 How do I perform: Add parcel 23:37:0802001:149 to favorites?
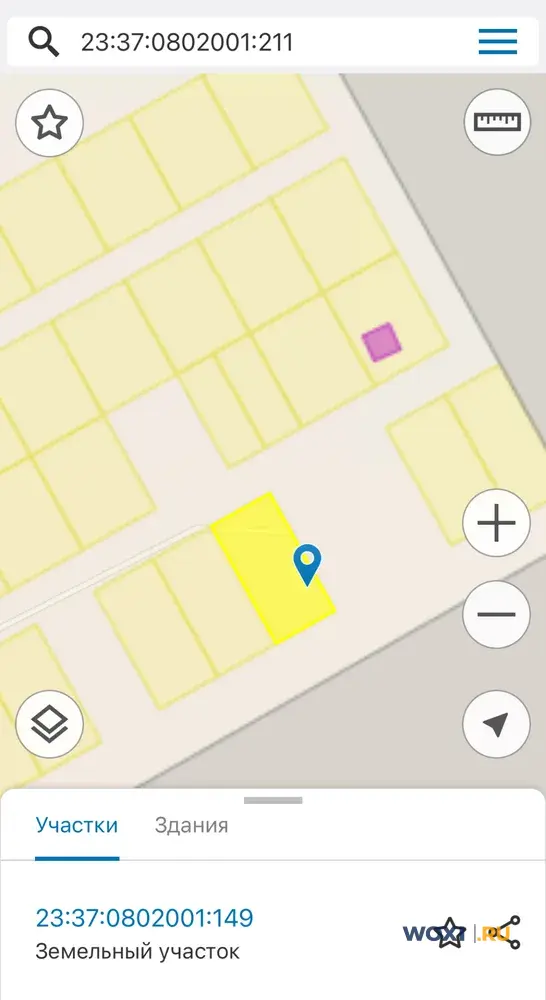click(451, 932)
